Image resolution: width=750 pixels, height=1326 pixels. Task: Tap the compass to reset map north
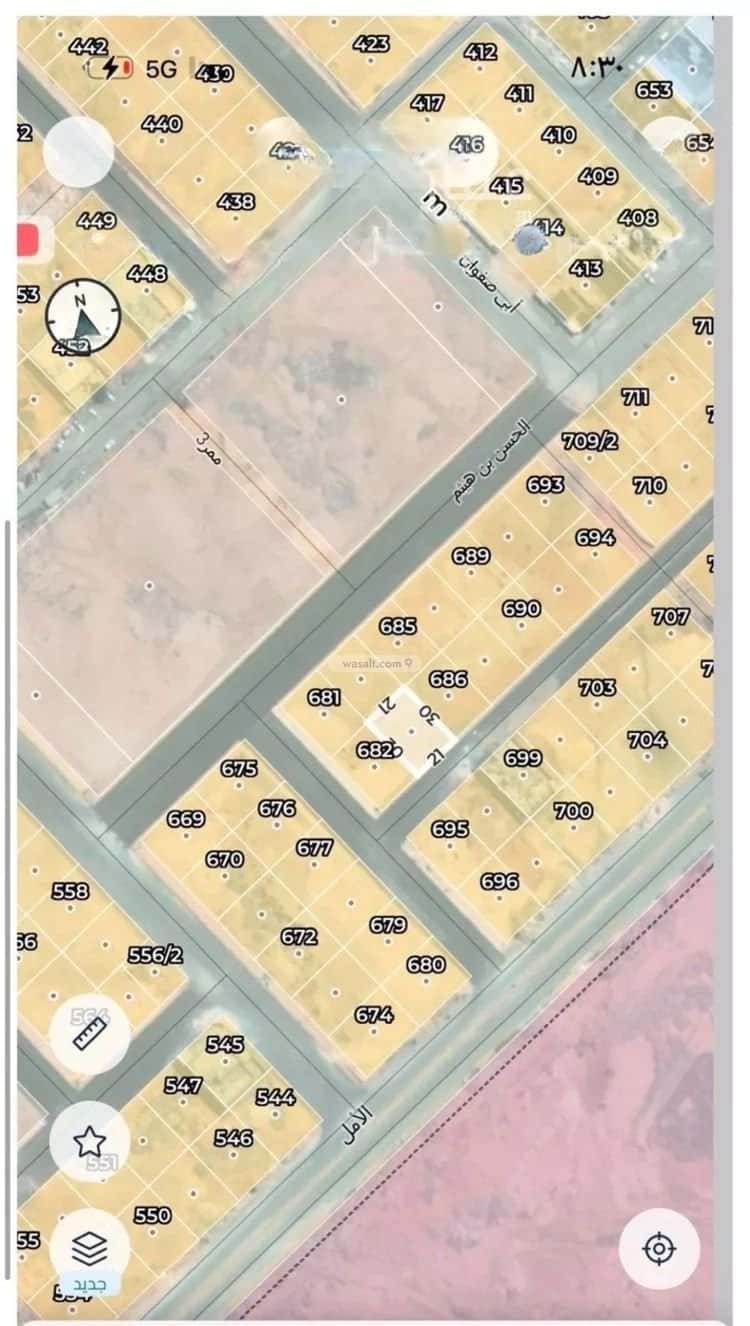(83, 316)
